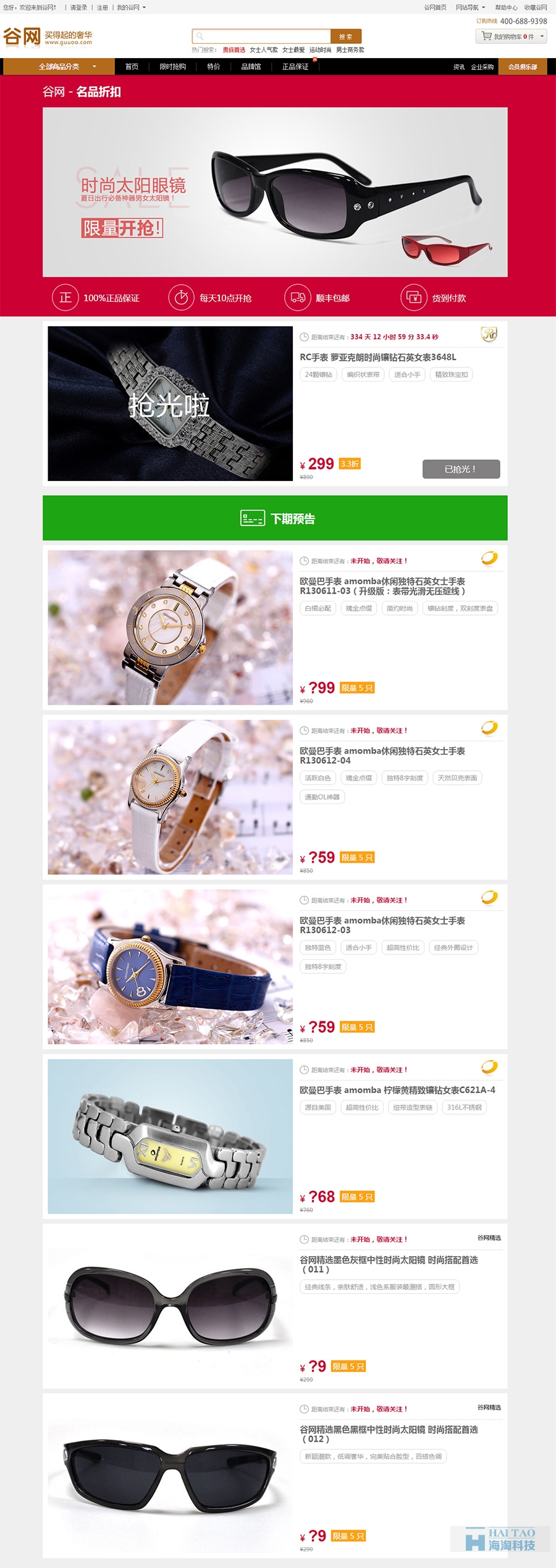
Task: Open the blue amomba R130612-03 watch image
Action: [x=170, y=966]
